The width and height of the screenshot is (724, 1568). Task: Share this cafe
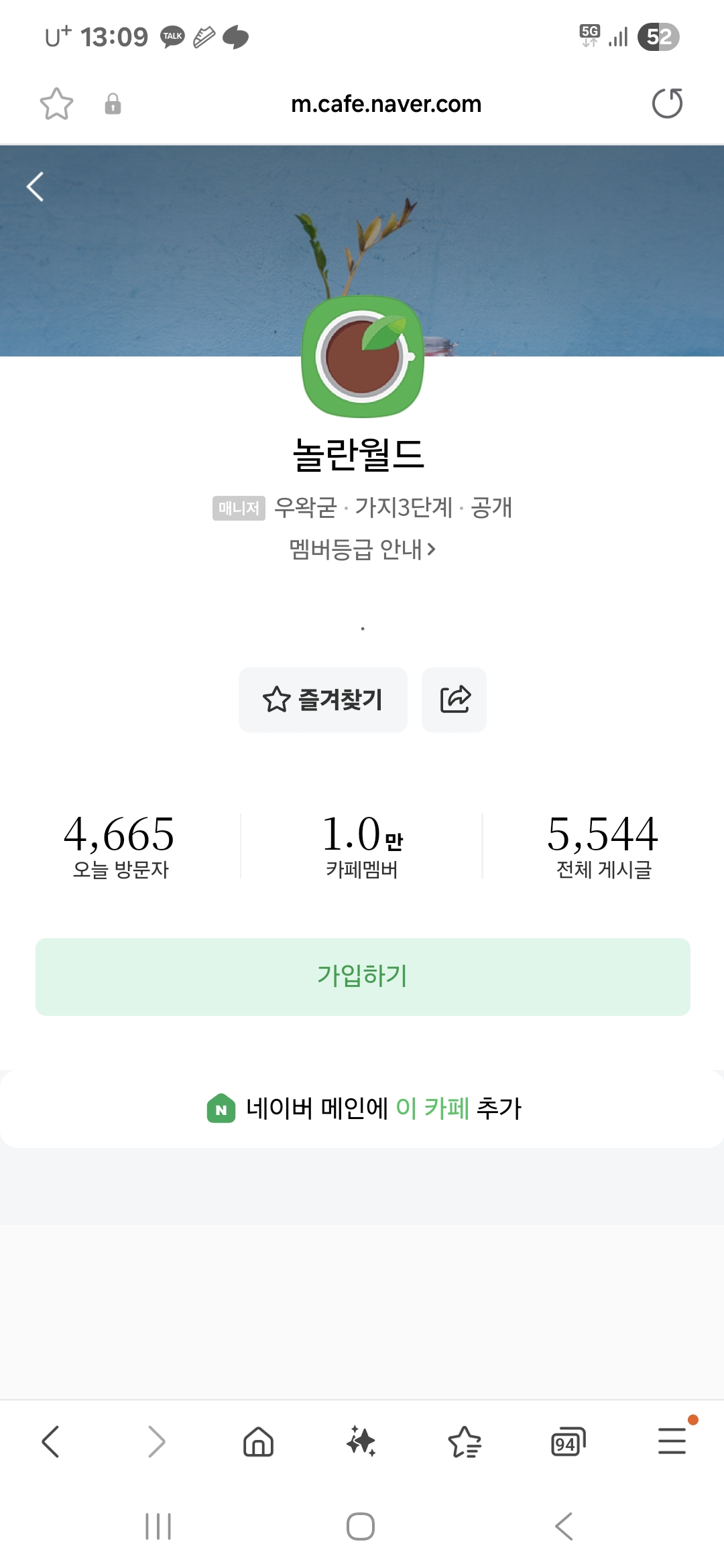(x=455, y=700)
